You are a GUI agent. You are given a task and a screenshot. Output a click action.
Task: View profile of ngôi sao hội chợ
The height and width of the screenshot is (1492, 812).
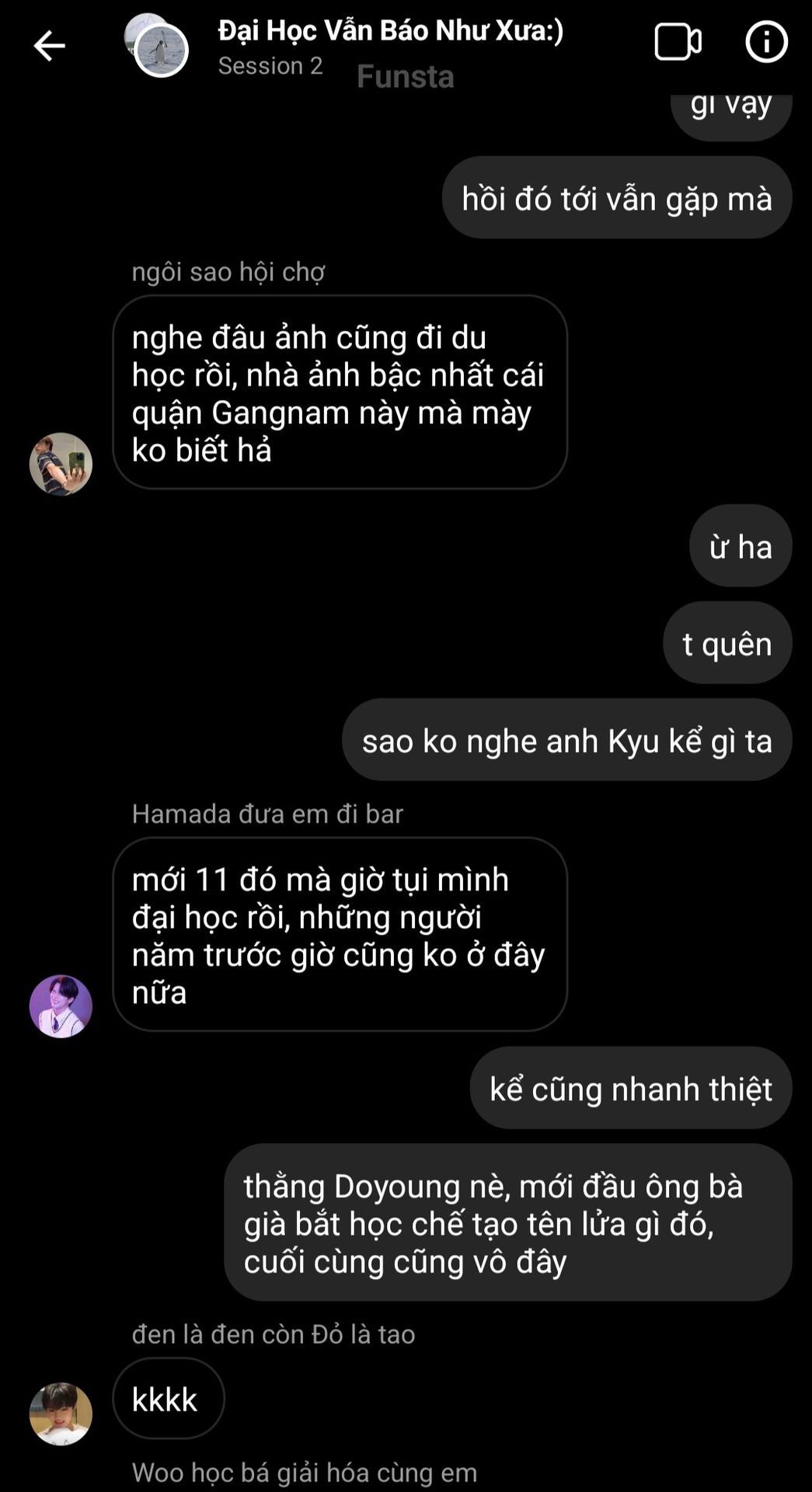pos(61,464)
